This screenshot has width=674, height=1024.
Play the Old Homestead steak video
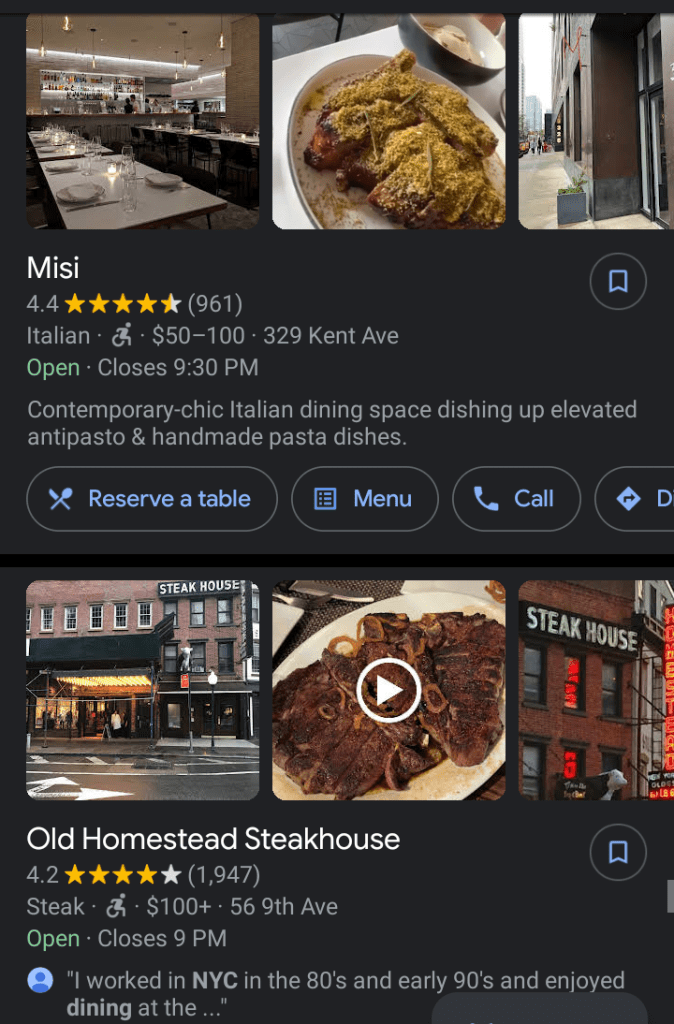pos(389,690)
